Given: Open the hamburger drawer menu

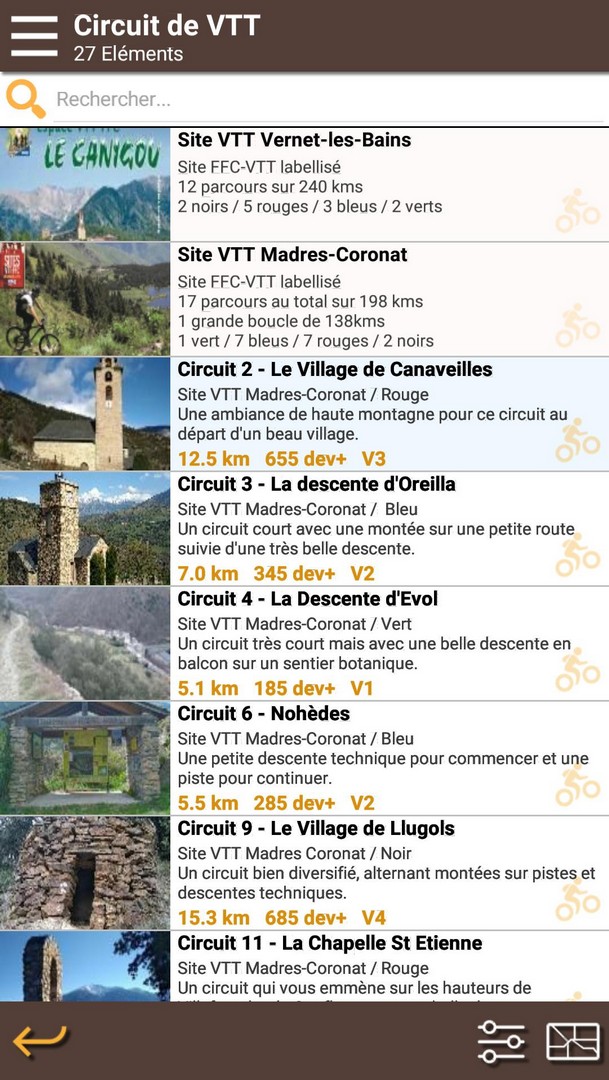Looking at the screenshot, I should point(34,36).
